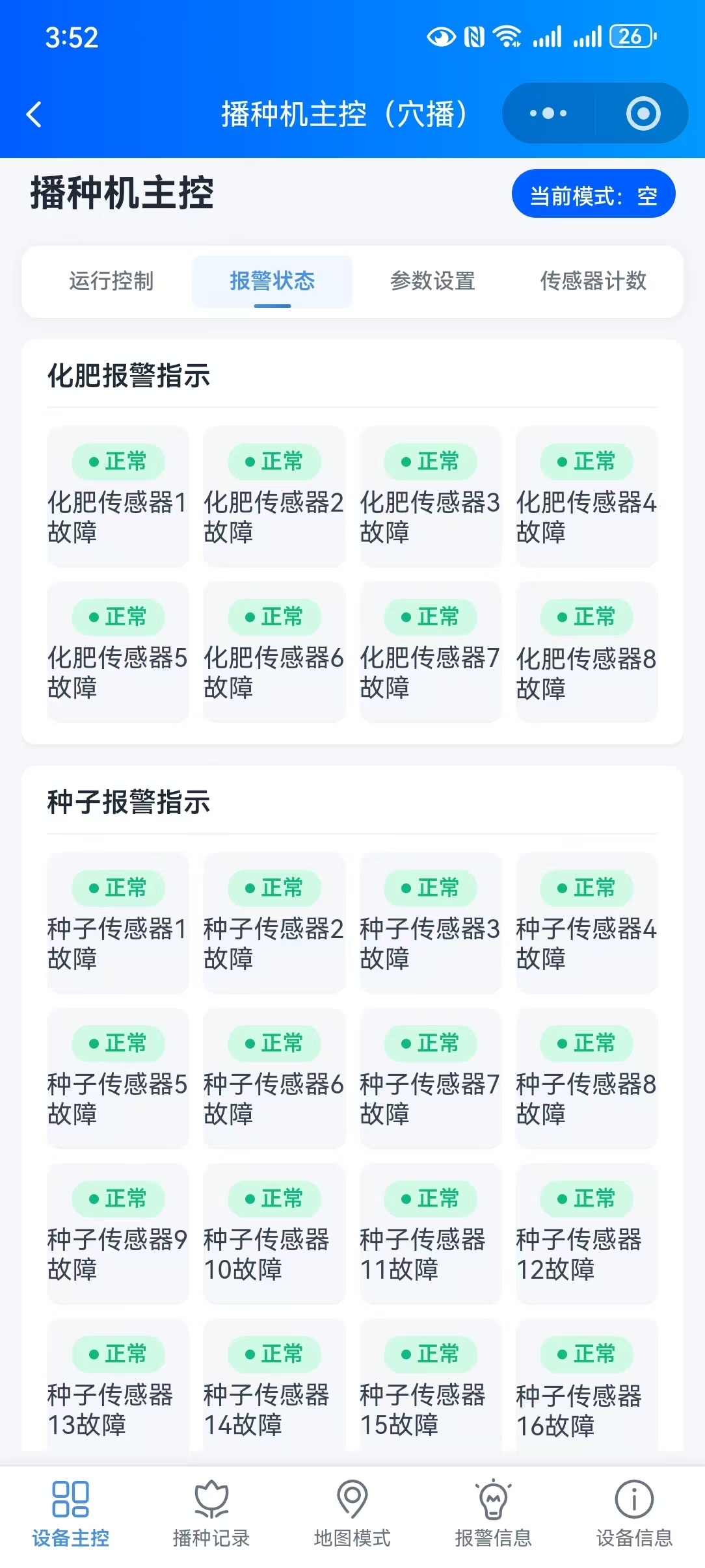Image resolution: width=705 pixels, height=1568 pixels.
Task: Toggle 种子传感器16 正常 status badge
Action: pos(587,1353)
